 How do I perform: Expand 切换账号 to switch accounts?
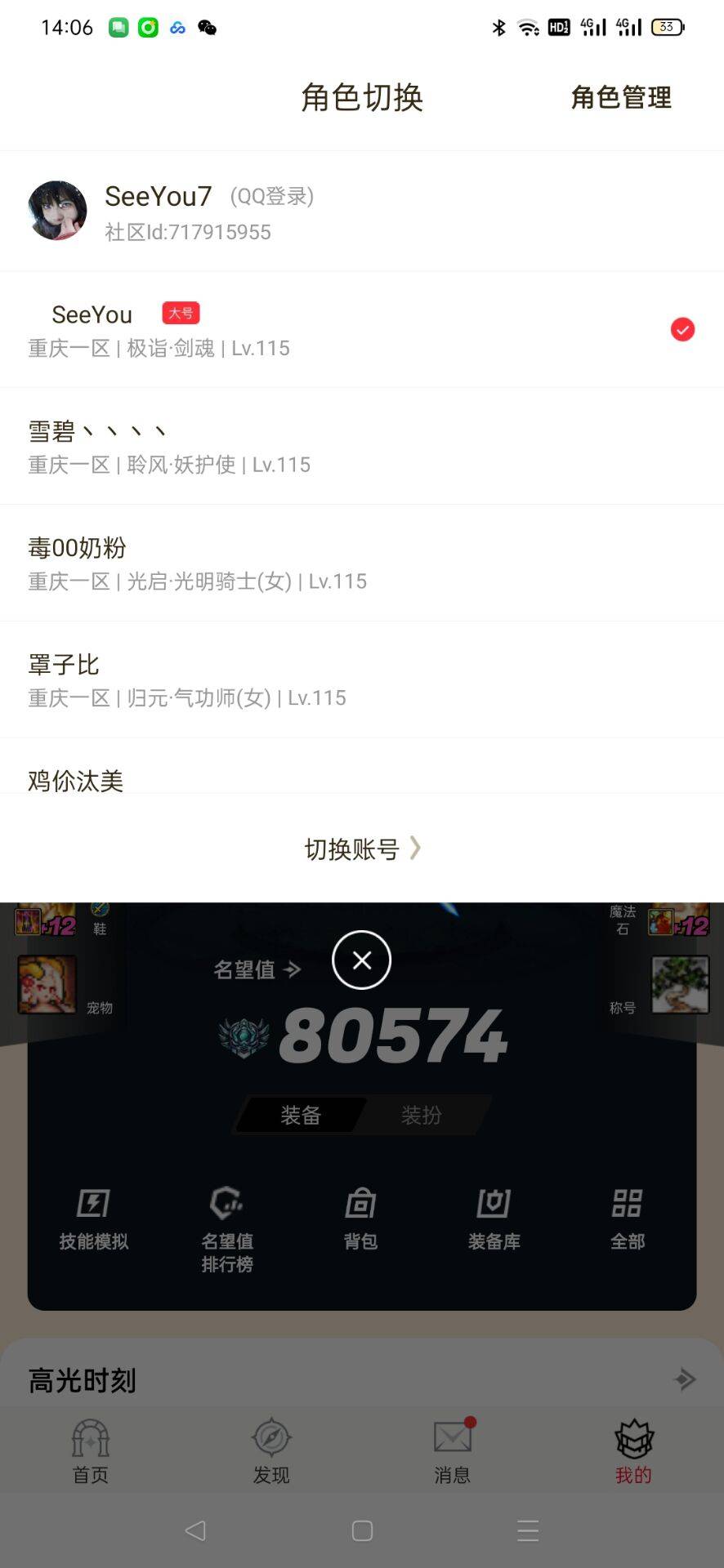(x=362, y=849)
